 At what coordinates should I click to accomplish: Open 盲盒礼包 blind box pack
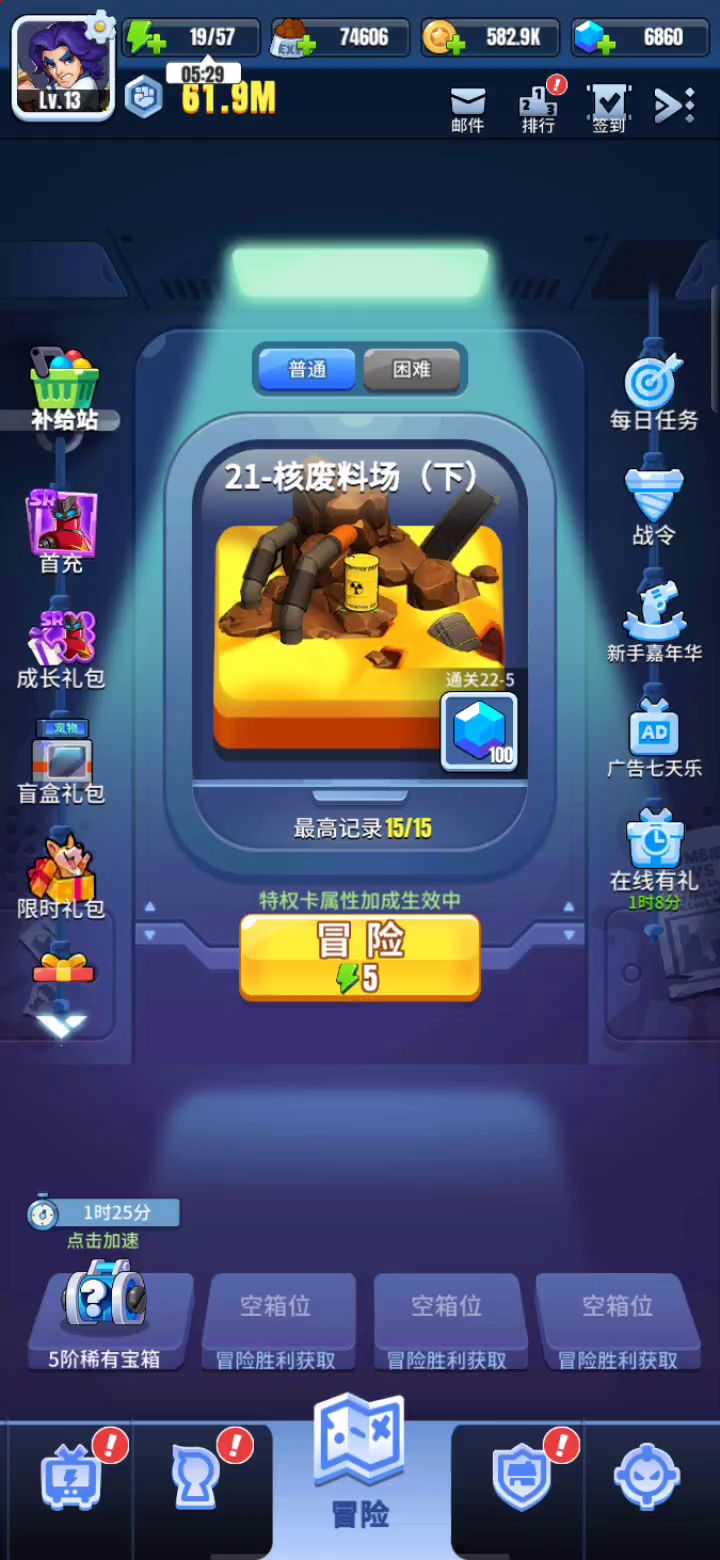point(61,762)
